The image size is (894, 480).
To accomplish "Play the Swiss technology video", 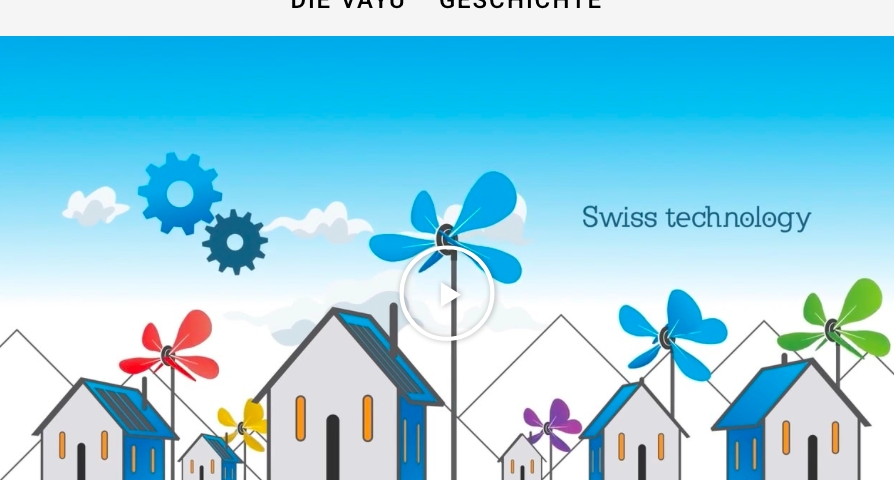I will [x=447, y=294].
